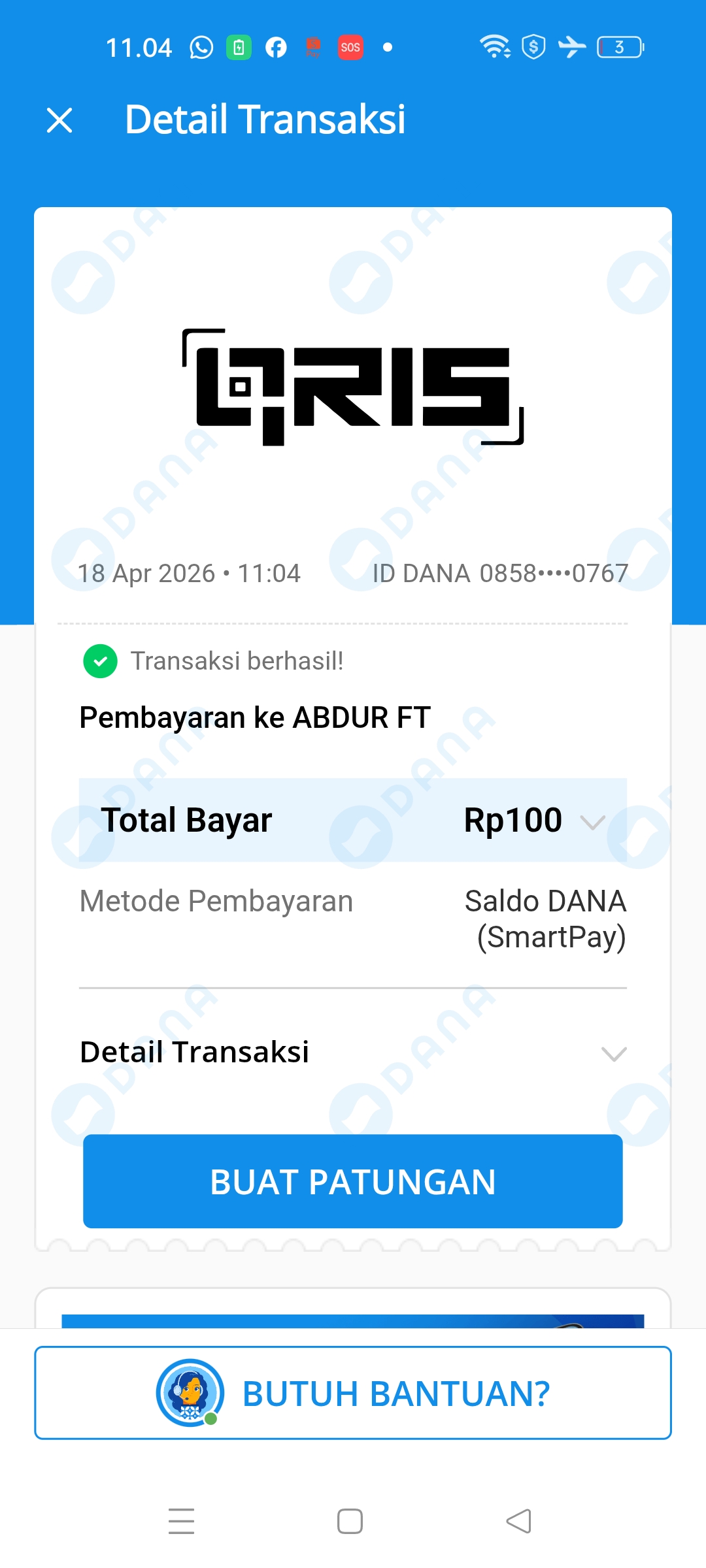Expand the Detail Transaksi section
This screenshot has width=706, height=1568.
coord(613,1053)
